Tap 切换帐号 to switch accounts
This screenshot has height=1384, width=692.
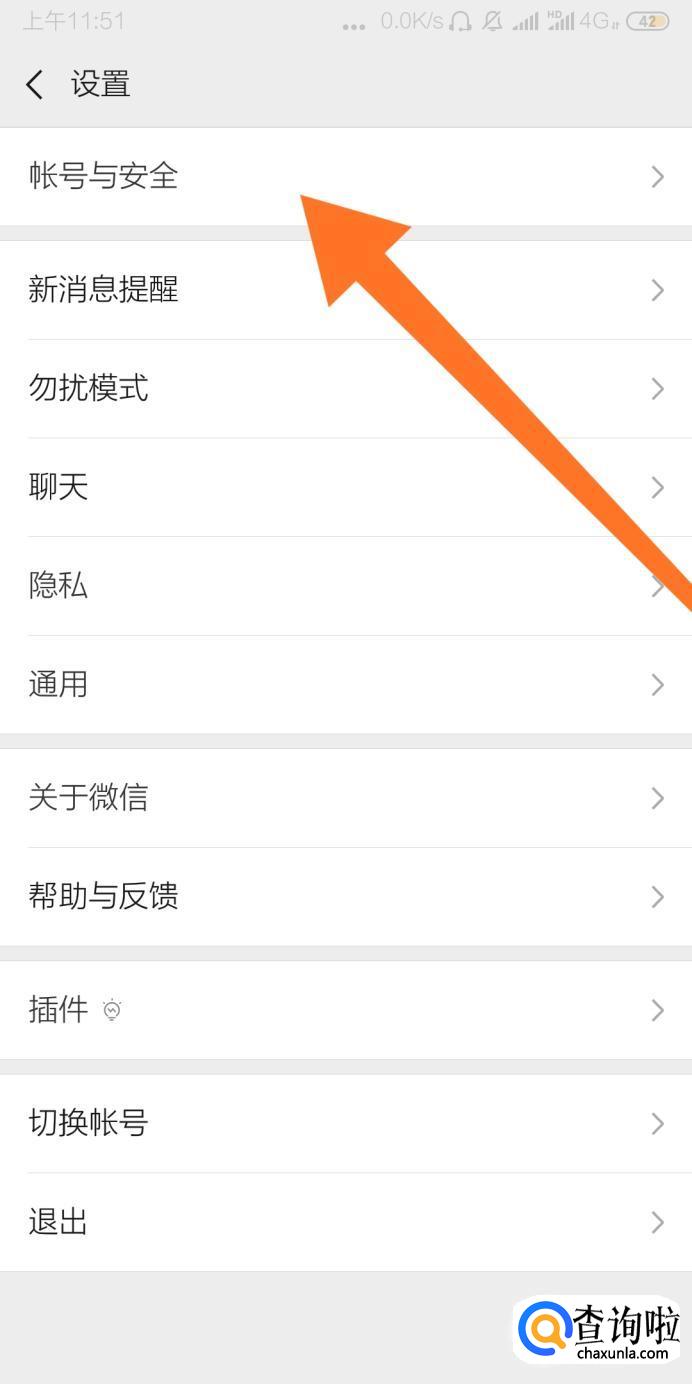coord(346,1124)
